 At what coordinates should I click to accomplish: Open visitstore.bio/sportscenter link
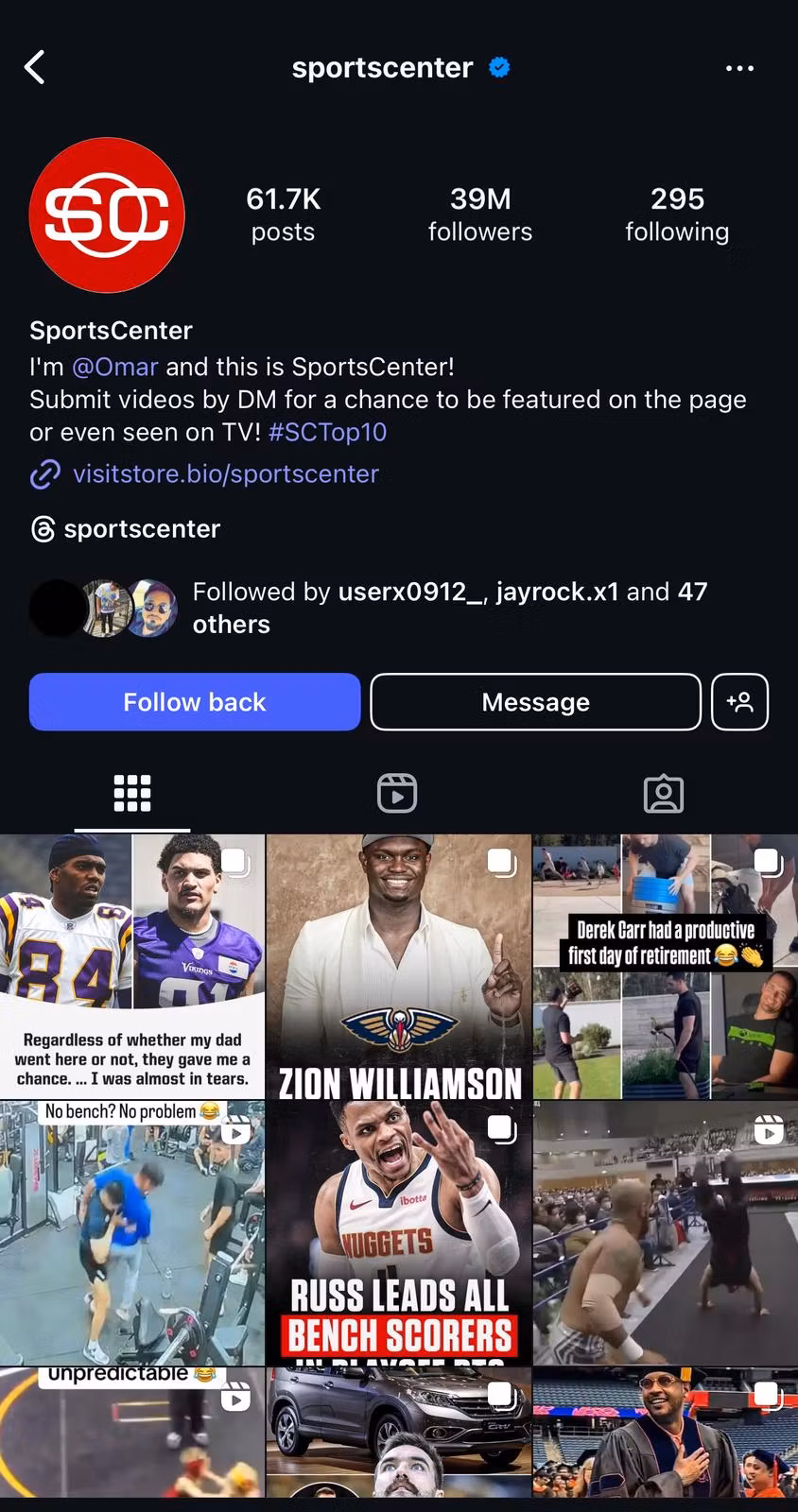click(225, 473)
